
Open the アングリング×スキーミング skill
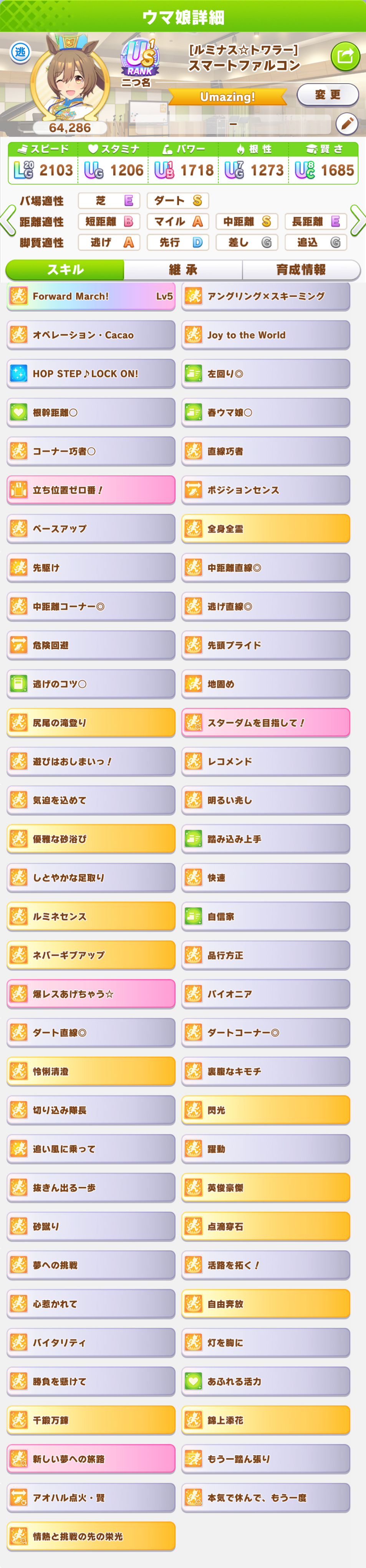(265, 297)
